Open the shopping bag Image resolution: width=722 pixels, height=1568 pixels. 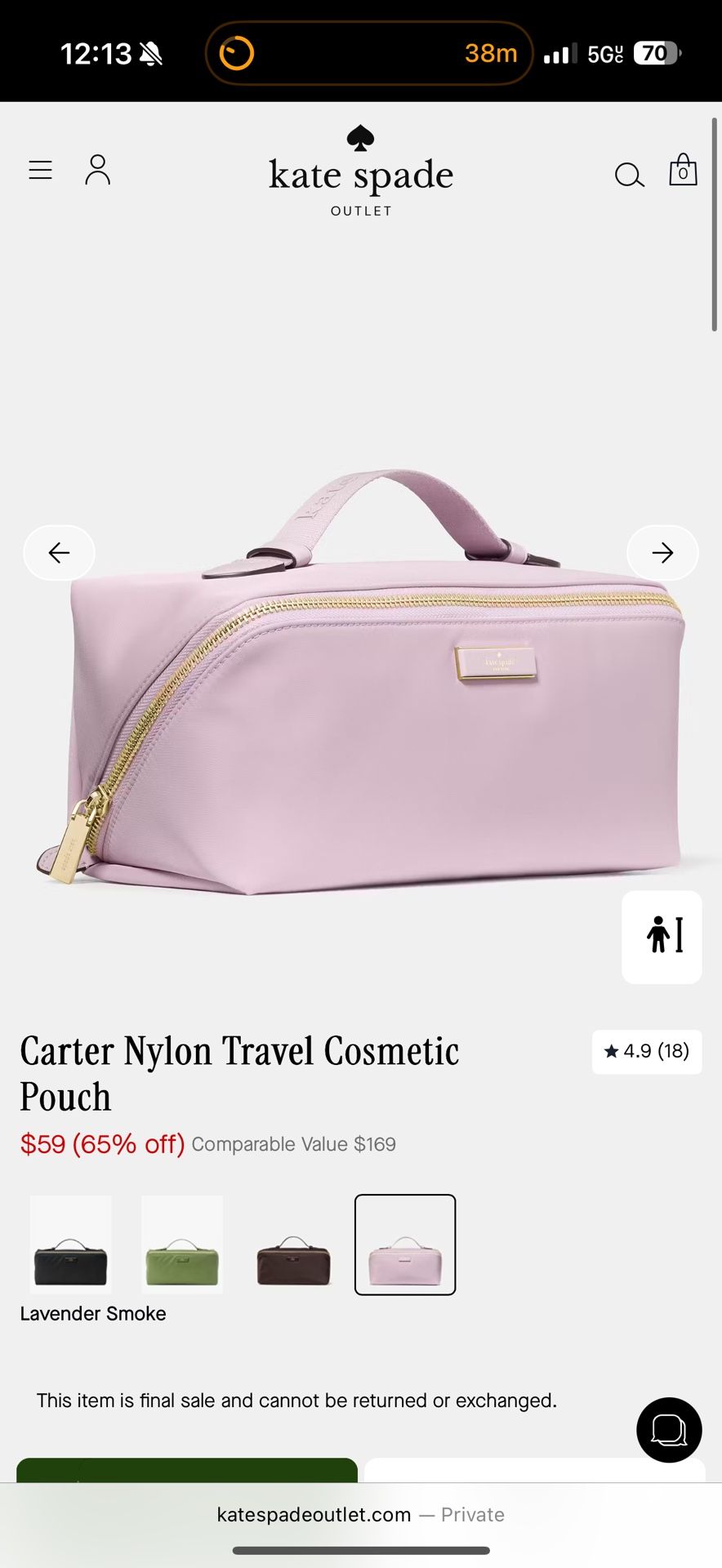(683, 170)
